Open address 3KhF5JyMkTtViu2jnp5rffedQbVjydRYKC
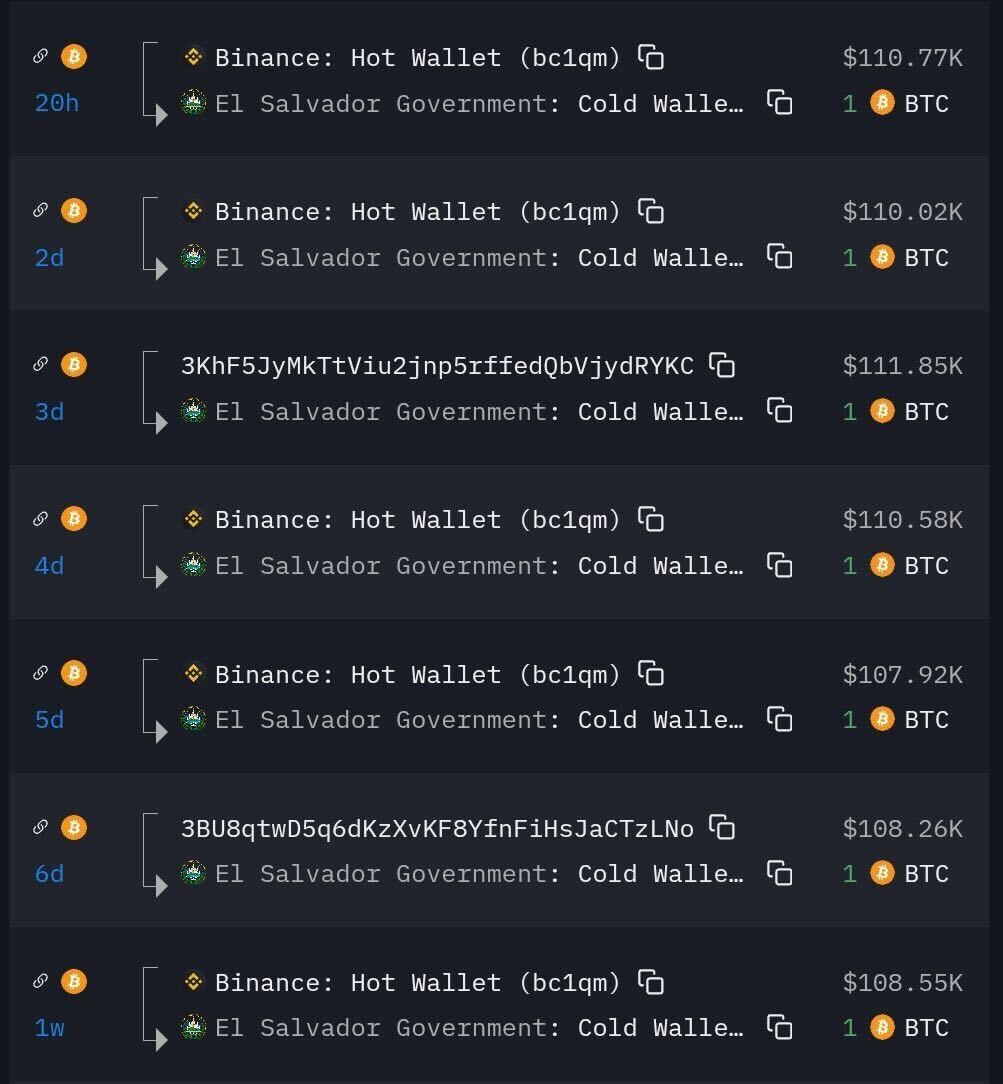The height and width of the screenshot is (1084, 1003). coord(437,366)
